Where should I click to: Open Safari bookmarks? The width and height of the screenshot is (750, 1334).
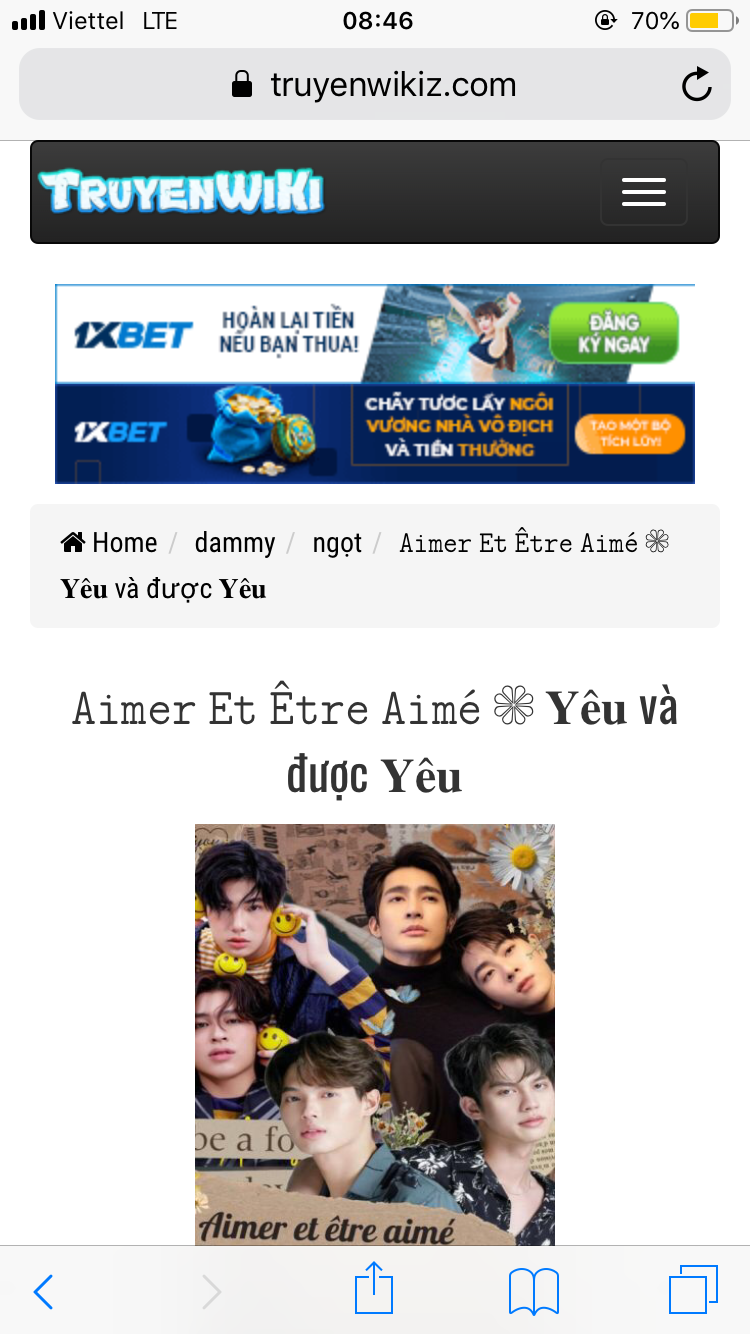pos(533,1291)
